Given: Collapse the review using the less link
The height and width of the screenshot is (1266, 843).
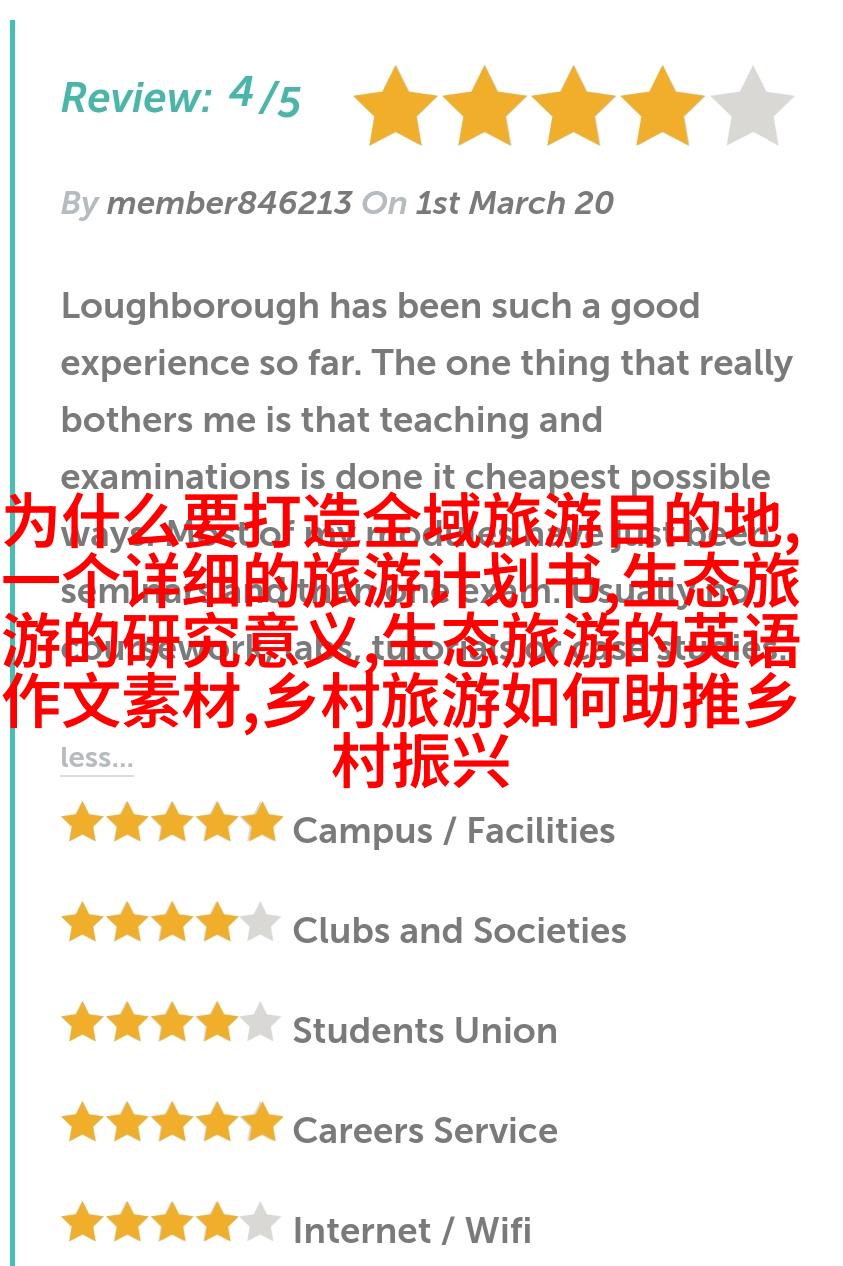Looking at the screenshot, I should pyautogui.click(x=96, y=758).
